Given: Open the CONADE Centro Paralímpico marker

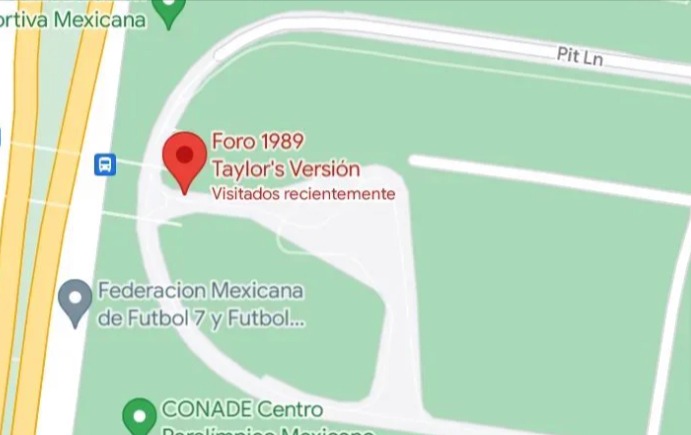Looking at the screenshot, I should 139,414.
